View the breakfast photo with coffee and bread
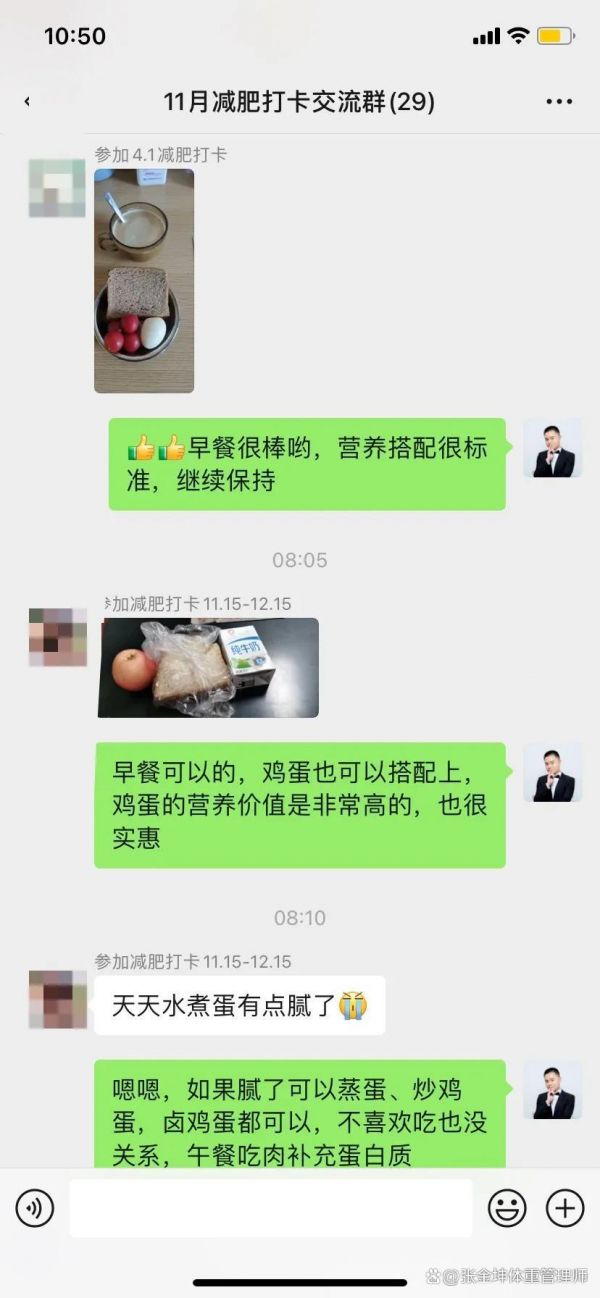This screenshot has width=600, height=1298. tap(144, 280)
